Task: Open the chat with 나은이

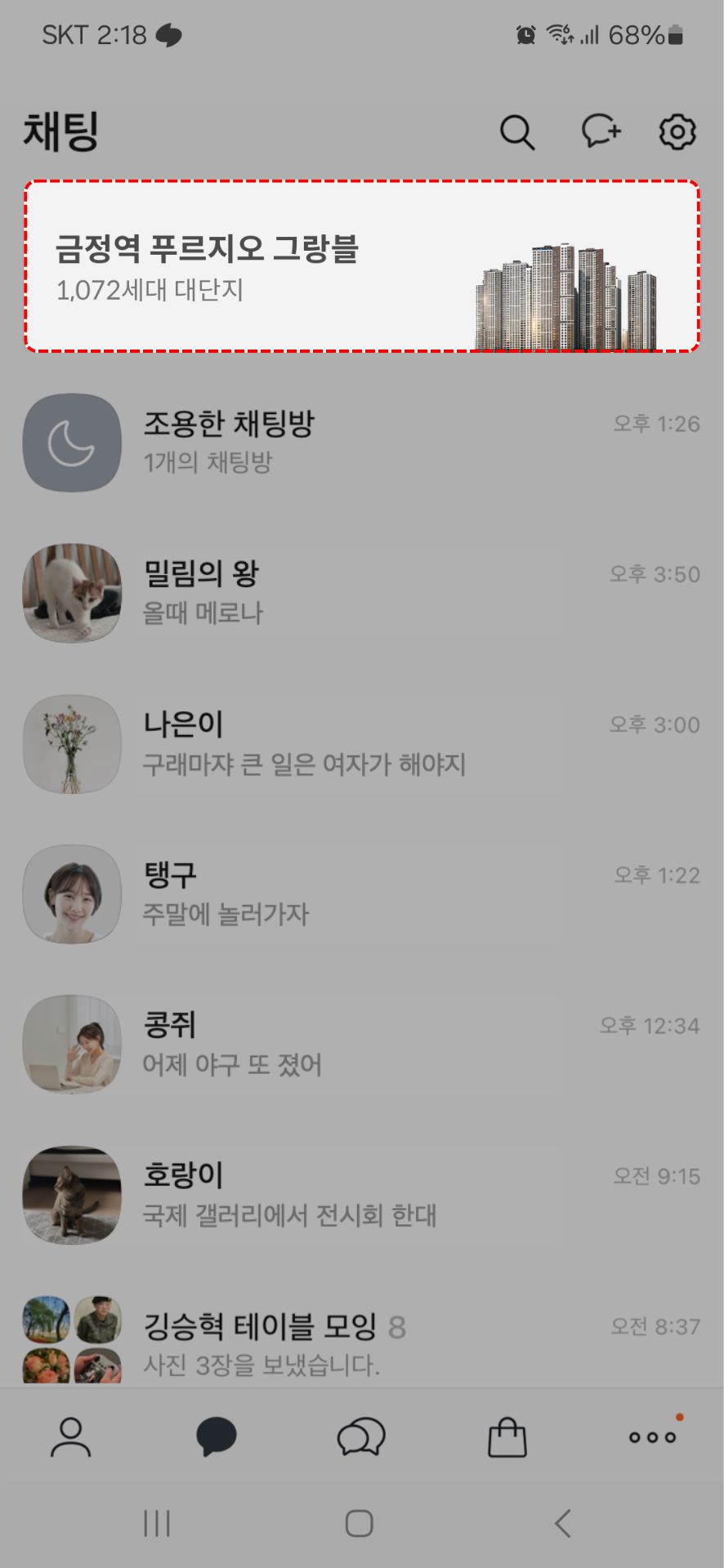Action: tap(362, 744)
